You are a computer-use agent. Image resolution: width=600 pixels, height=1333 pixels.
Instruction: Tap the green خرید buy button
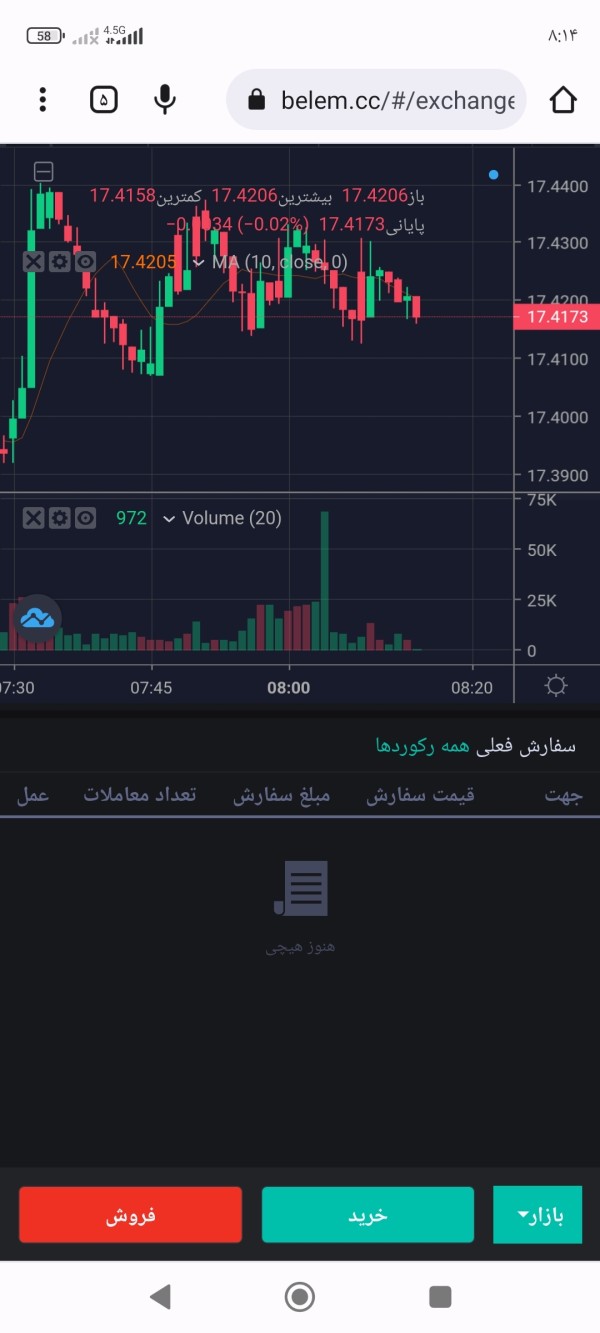click(x=367, y=1215)
